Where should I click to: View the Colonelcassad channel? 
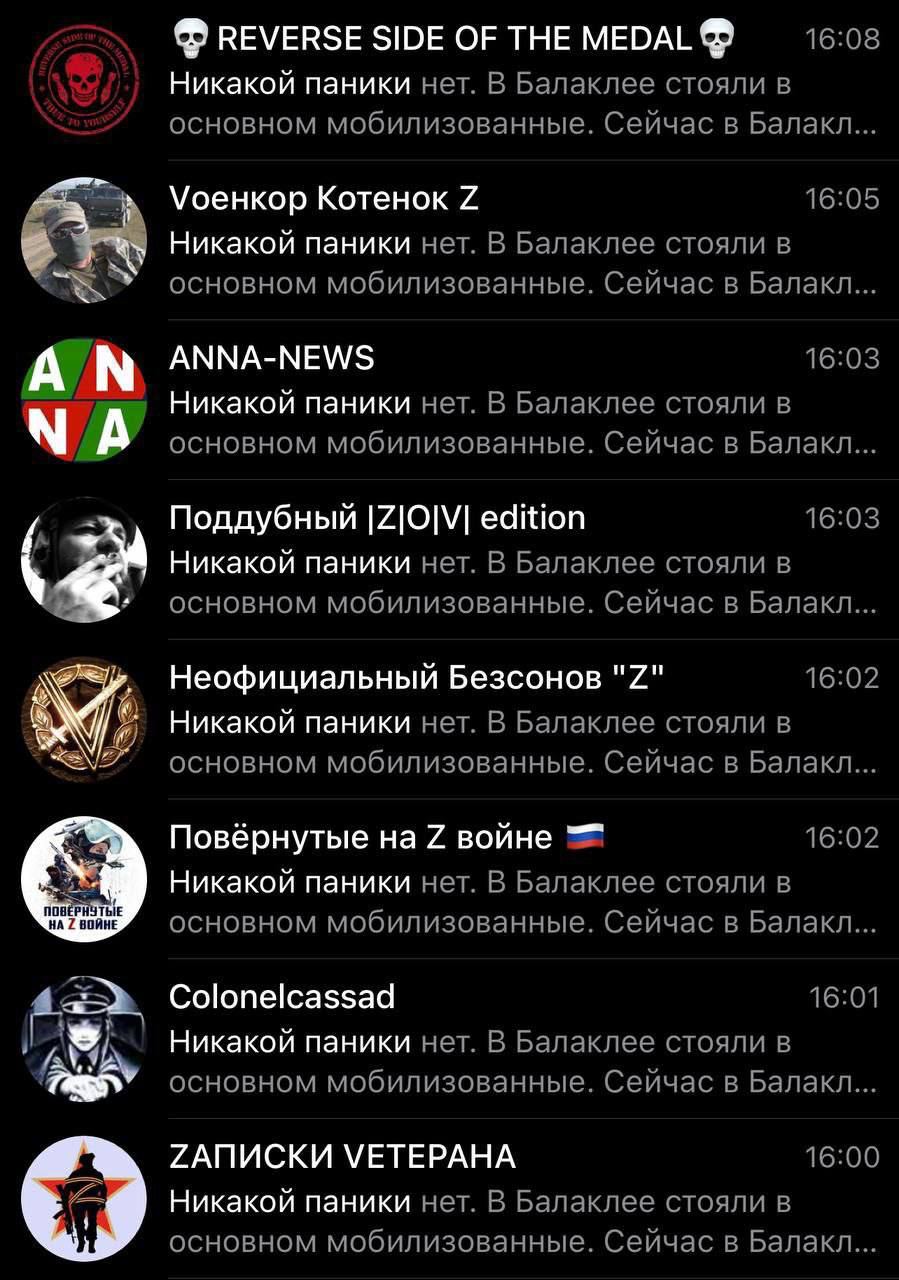[x=450, y=1040]
